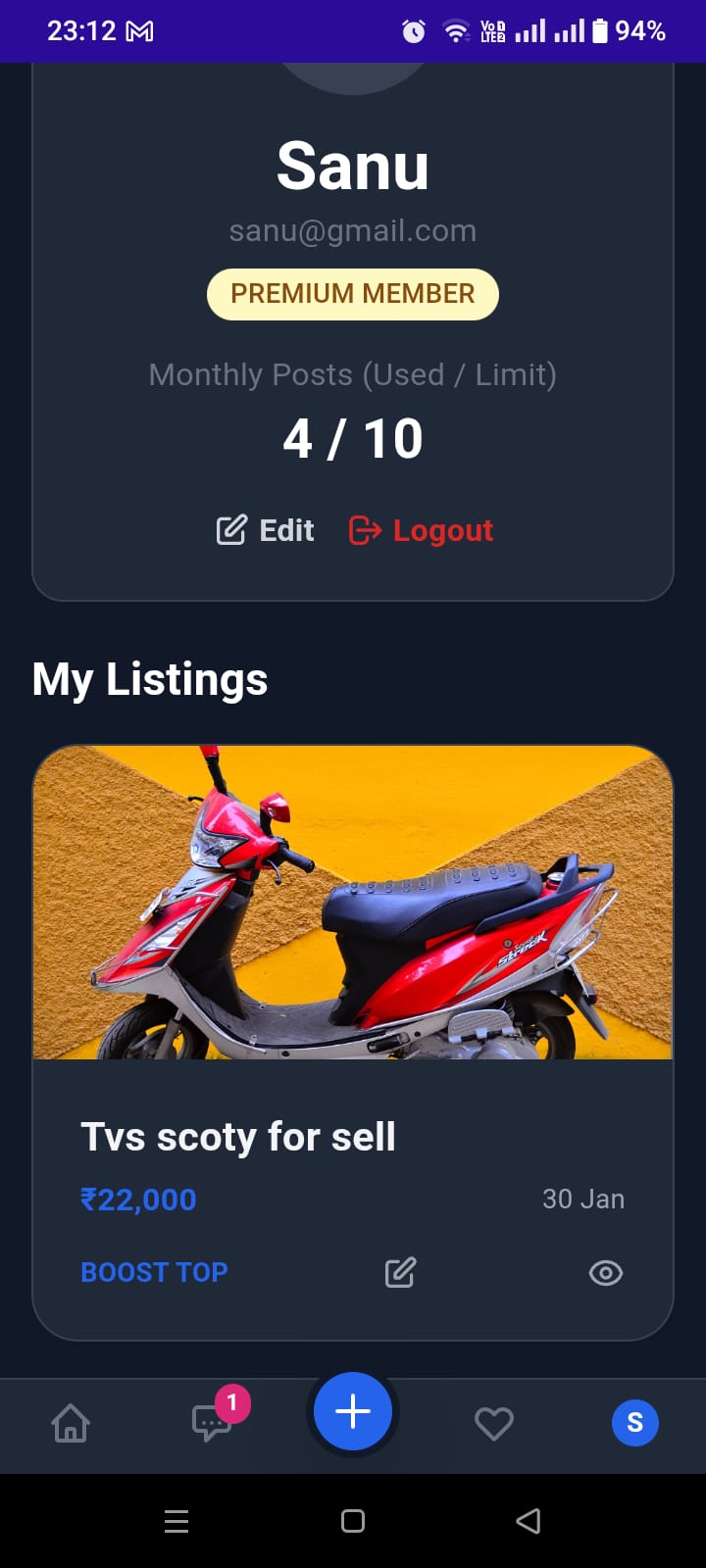Tap the eye icon to view listing stats
This screenshot has width=706, height=1568.
click(x=605, y=1272)
